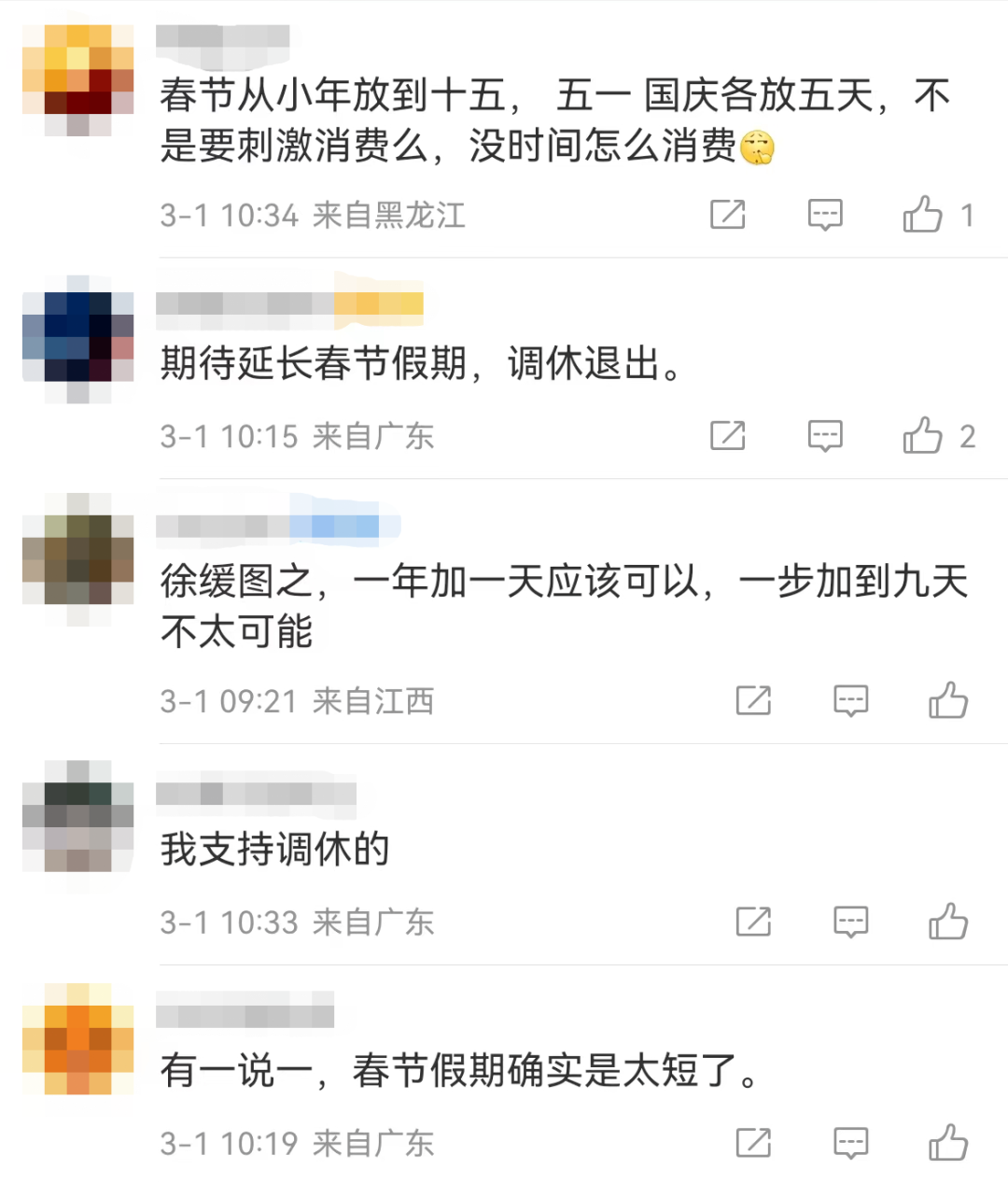Like the 江西 comment 徐缓图之

948,700
